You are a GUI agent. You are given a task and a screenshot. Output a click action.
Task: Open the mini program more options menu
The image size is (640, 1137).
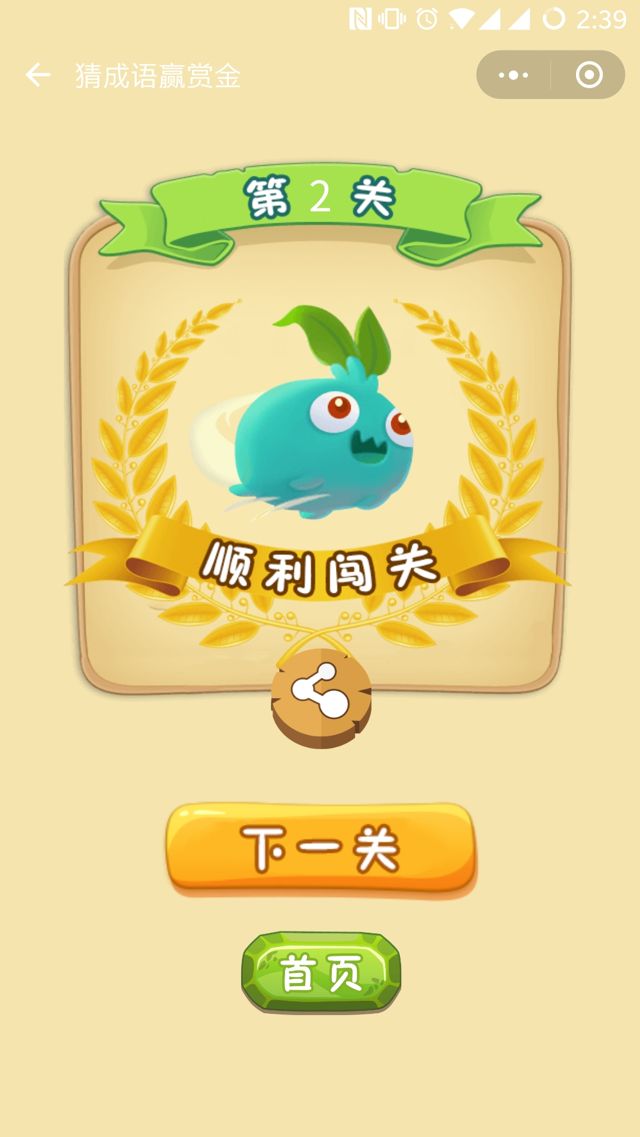[x=513, y=75]
